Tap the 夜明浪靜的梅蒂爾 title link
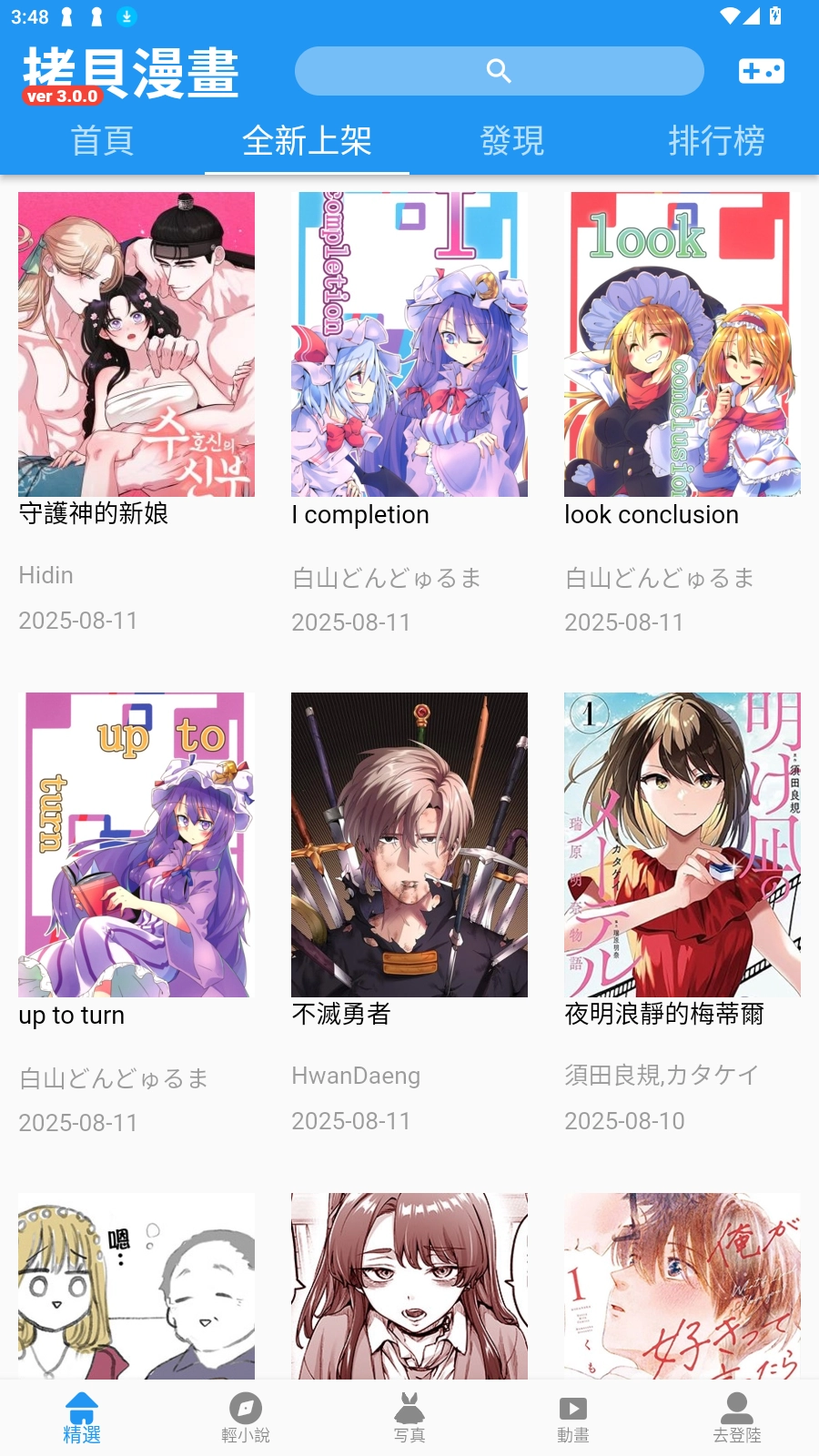The image size is (819, 1456). tap(664, 1014)
